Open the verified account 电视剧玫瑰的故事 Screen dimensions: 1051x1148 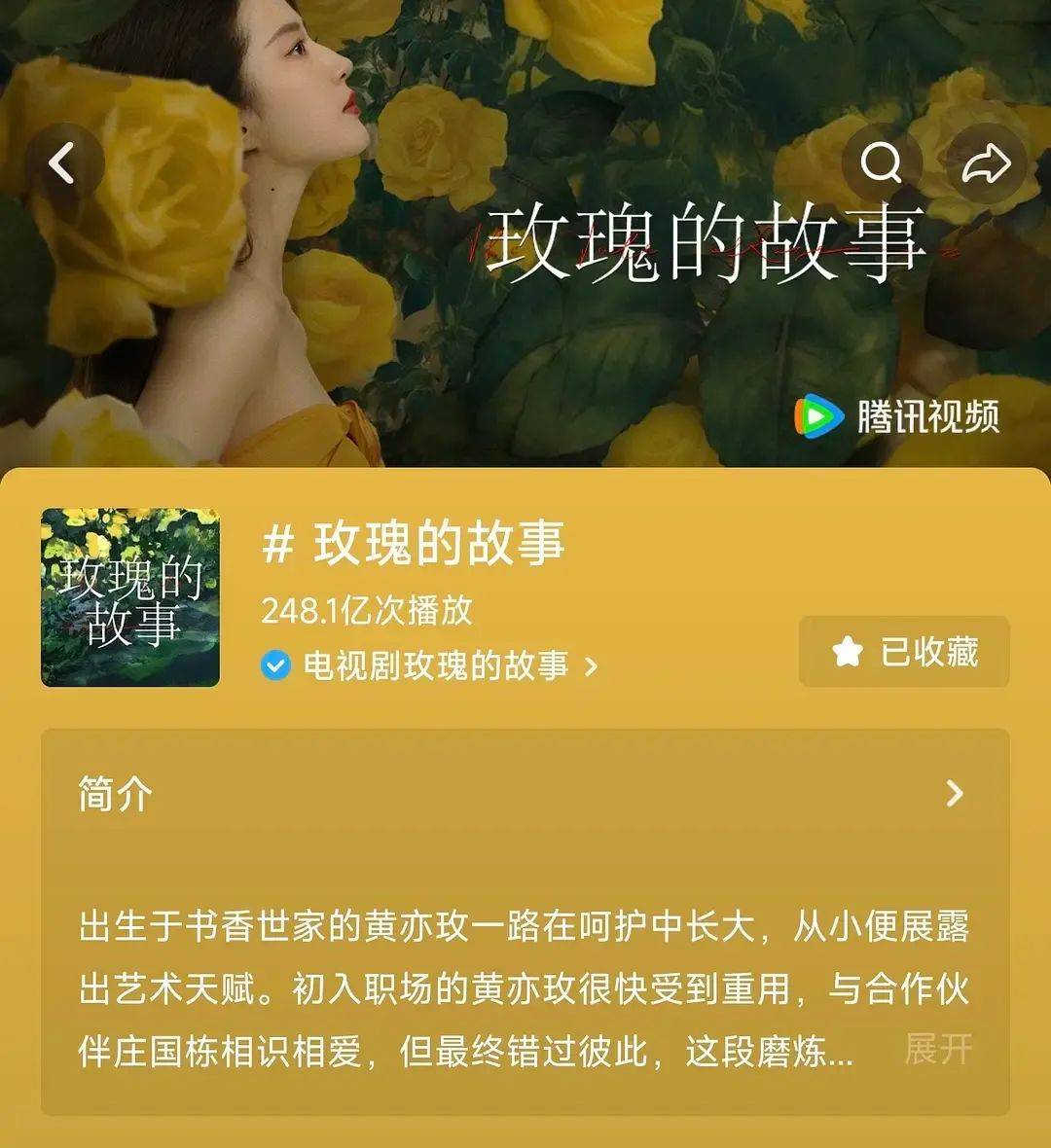(x=434, y=666)
